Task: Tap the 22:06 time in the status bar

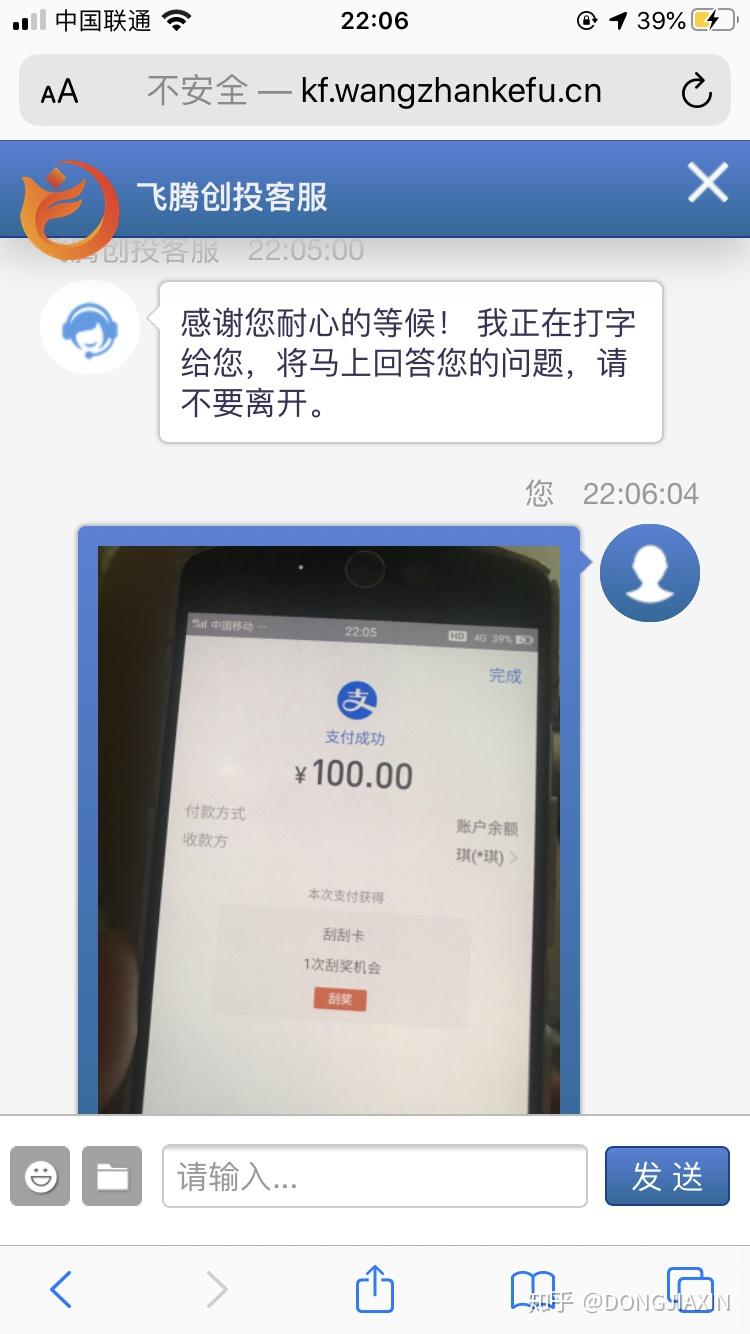Action: [374, 19]
